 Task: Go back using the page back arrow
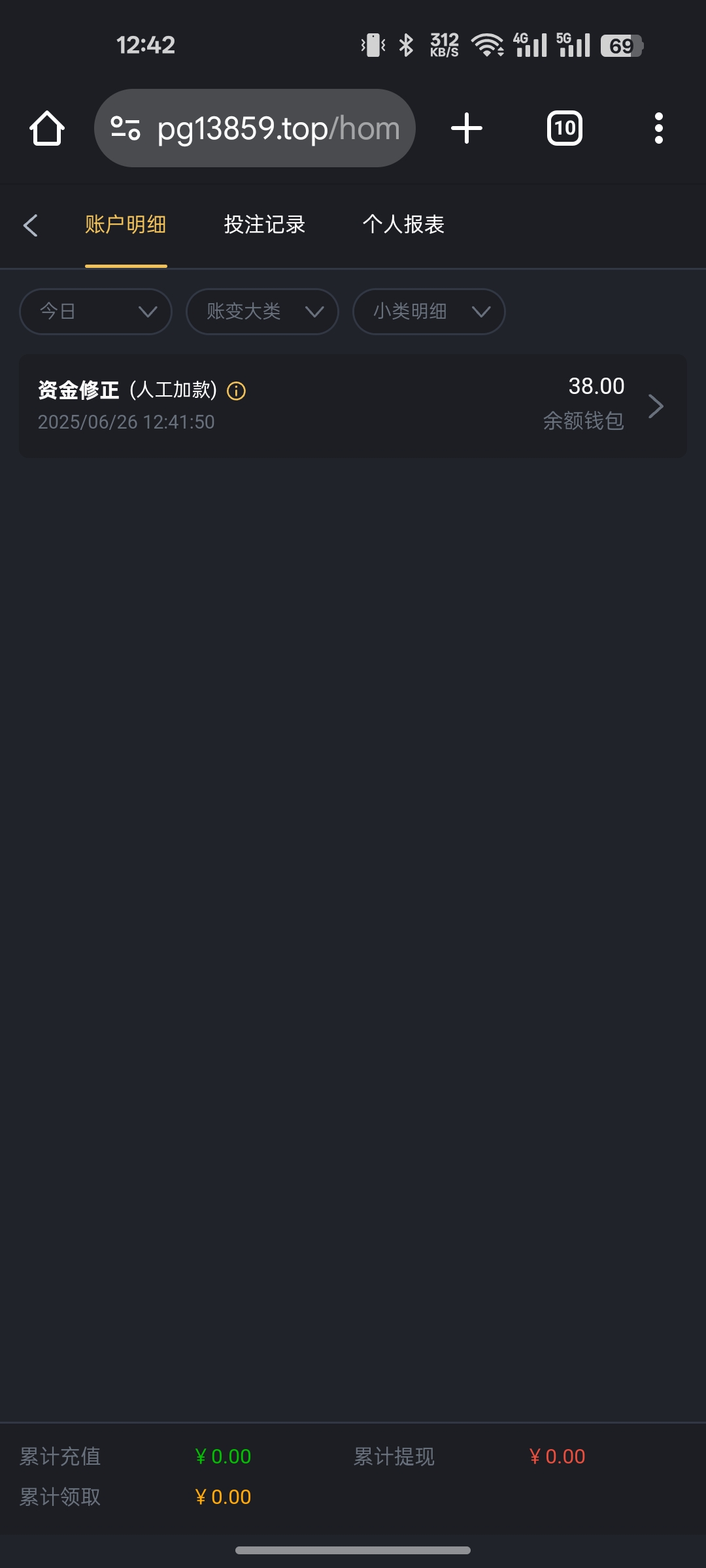tap(30, 225)
